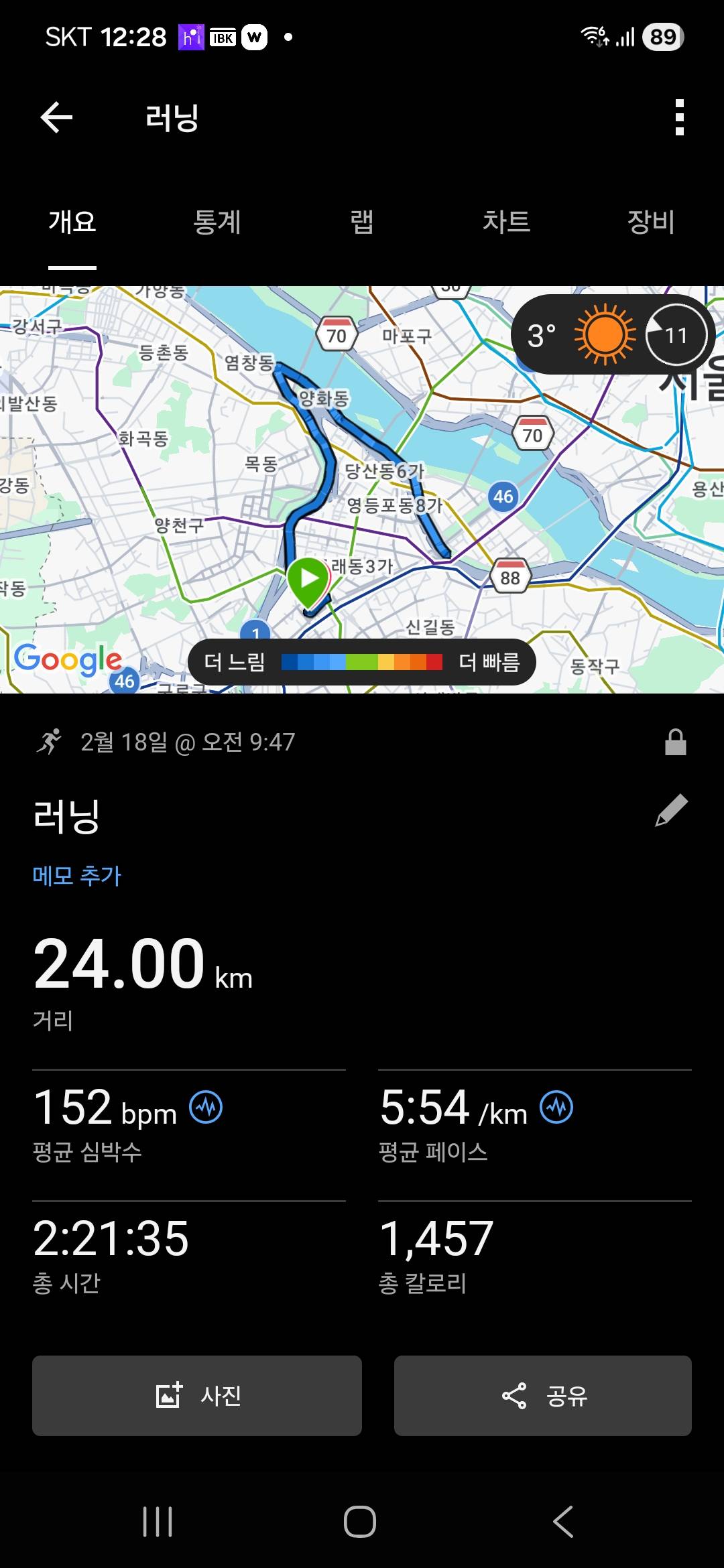Open the three-dot overflow menu
Viewport: 724px width, 1568px height.
(679, 115)
